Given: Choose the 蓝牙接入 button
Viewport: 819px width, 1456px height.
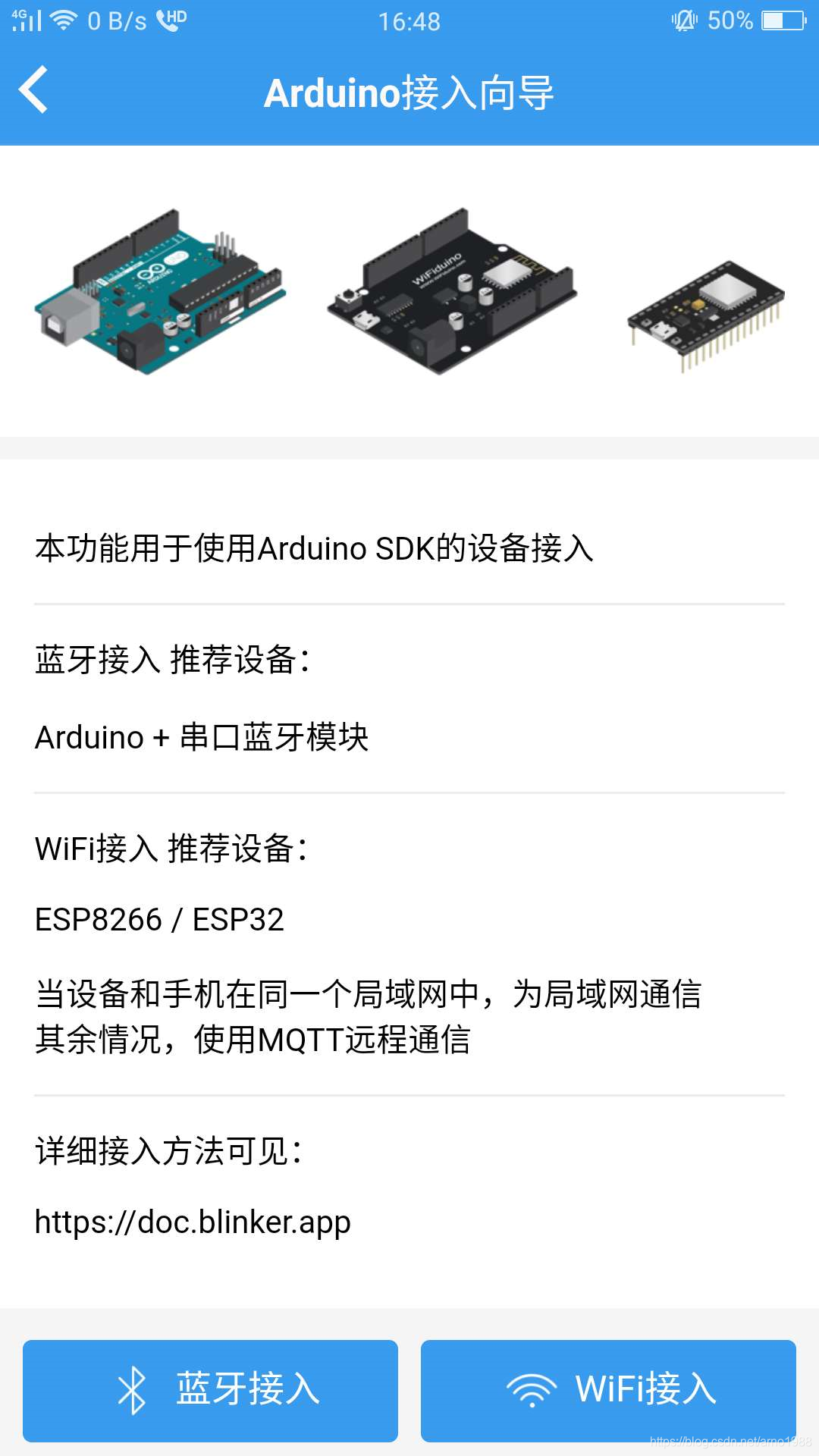Looking at the screenshot, I should [x=210, y=1391].
